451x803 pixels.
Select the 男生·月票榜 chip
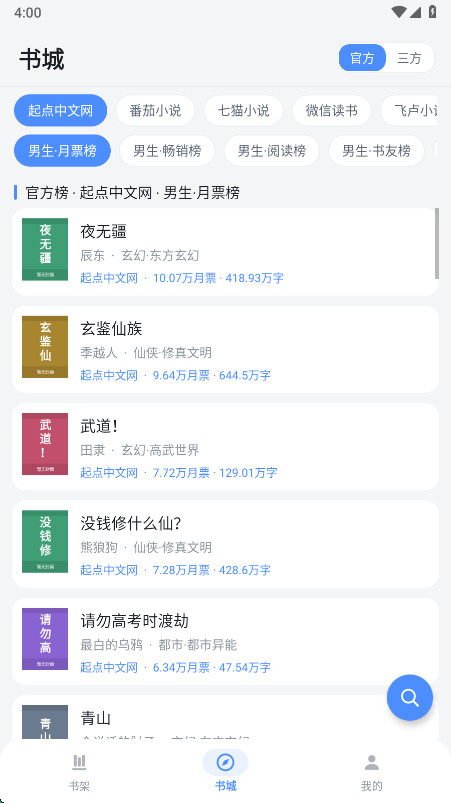pos(62,151)
